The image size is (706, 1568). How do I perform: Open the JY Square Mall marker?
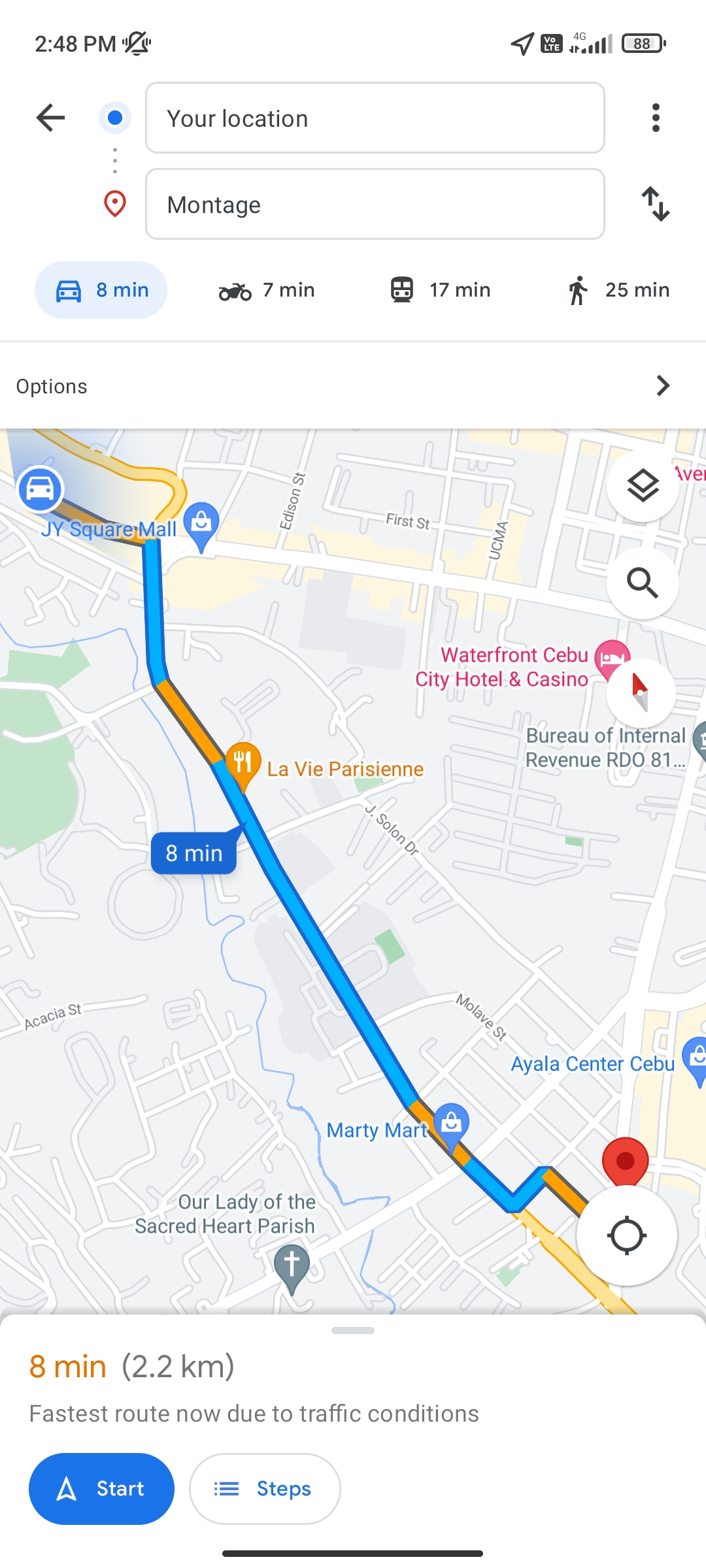(201, 523)
